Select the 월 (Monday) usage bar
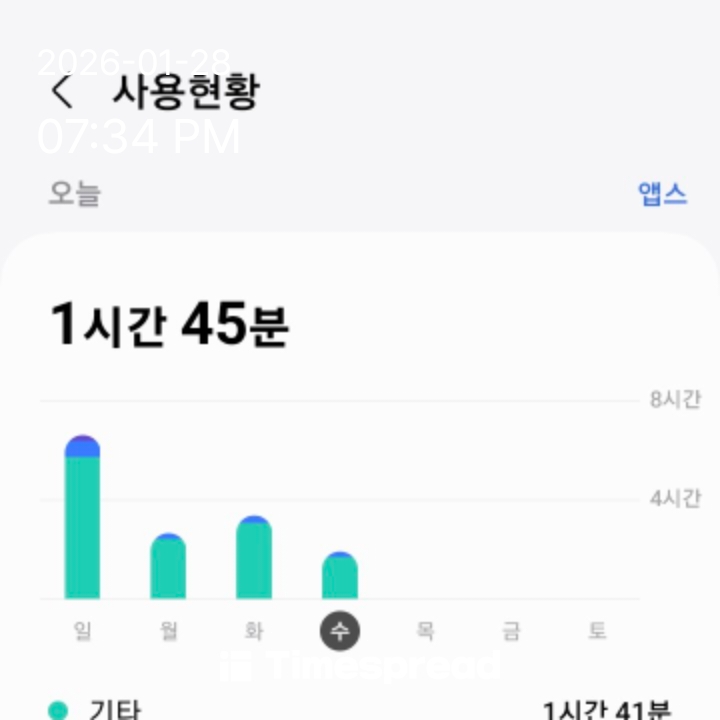This screenshot has height=720, width=720. [168, 567]
